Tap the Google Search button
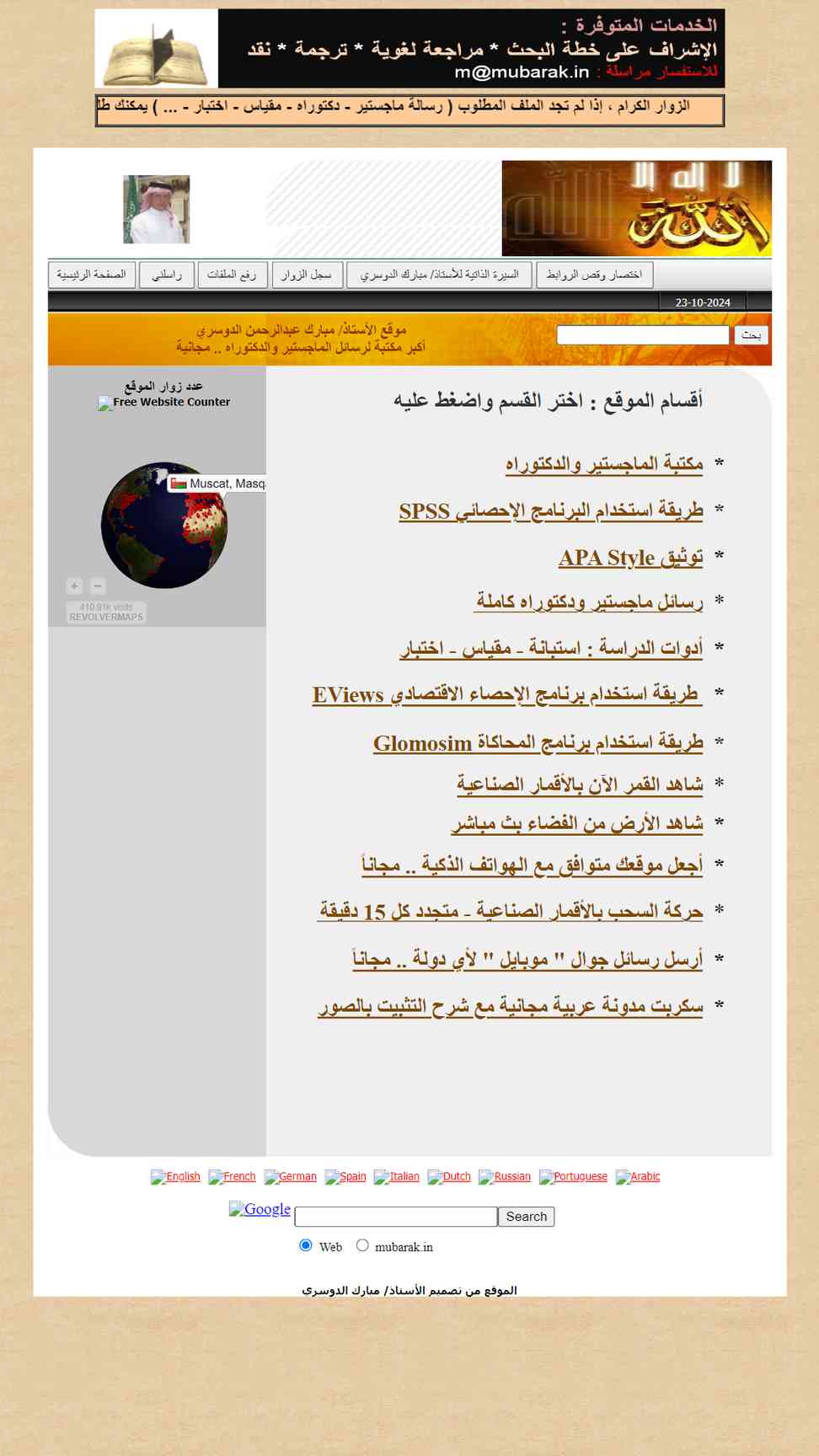Viewport: 819px width, 1456px height. pyautogui.click(x=527, y=1217)
